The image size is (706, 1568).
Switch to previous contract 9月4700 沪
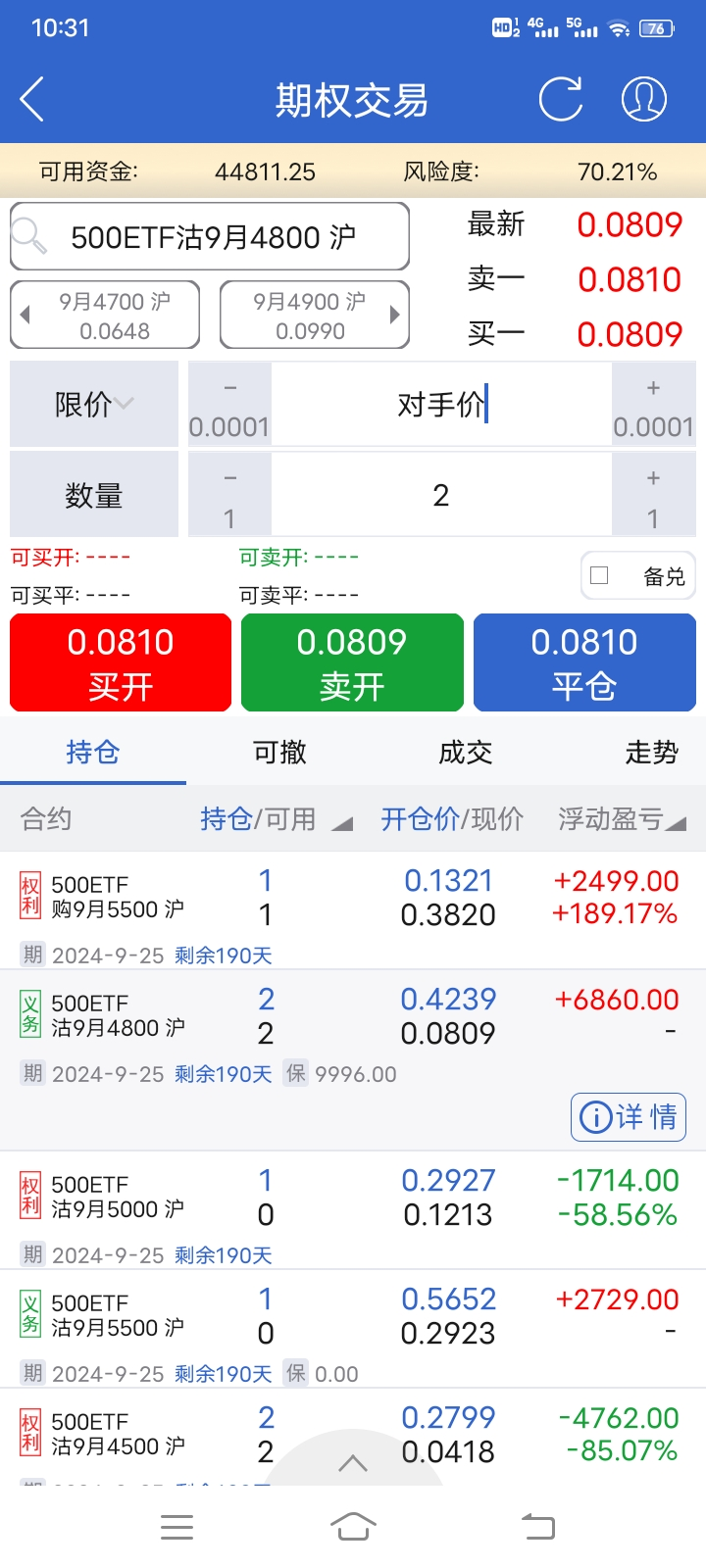[105, 316]
